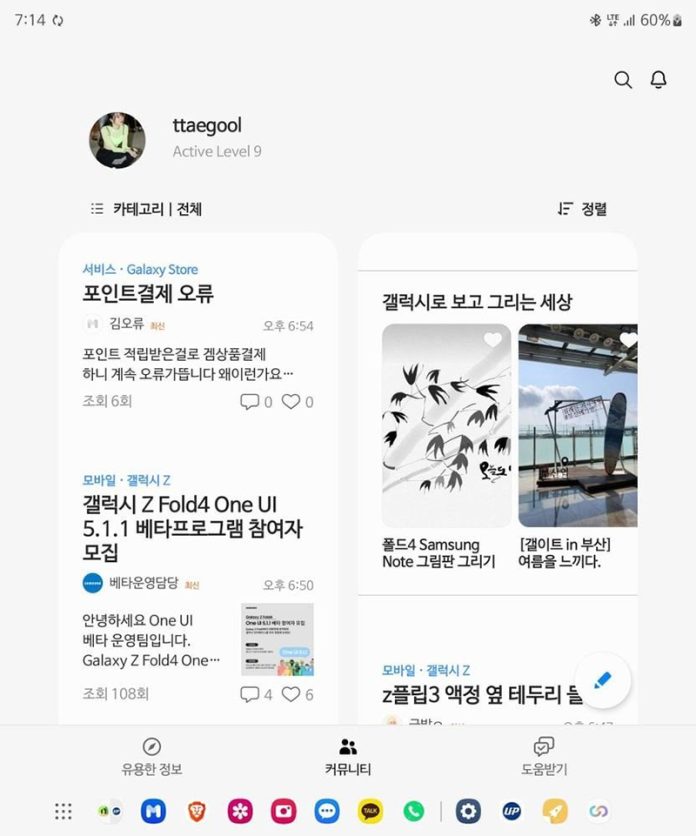
Task: Switch to the 커뮤니티 tab
Action: [348, 757]
